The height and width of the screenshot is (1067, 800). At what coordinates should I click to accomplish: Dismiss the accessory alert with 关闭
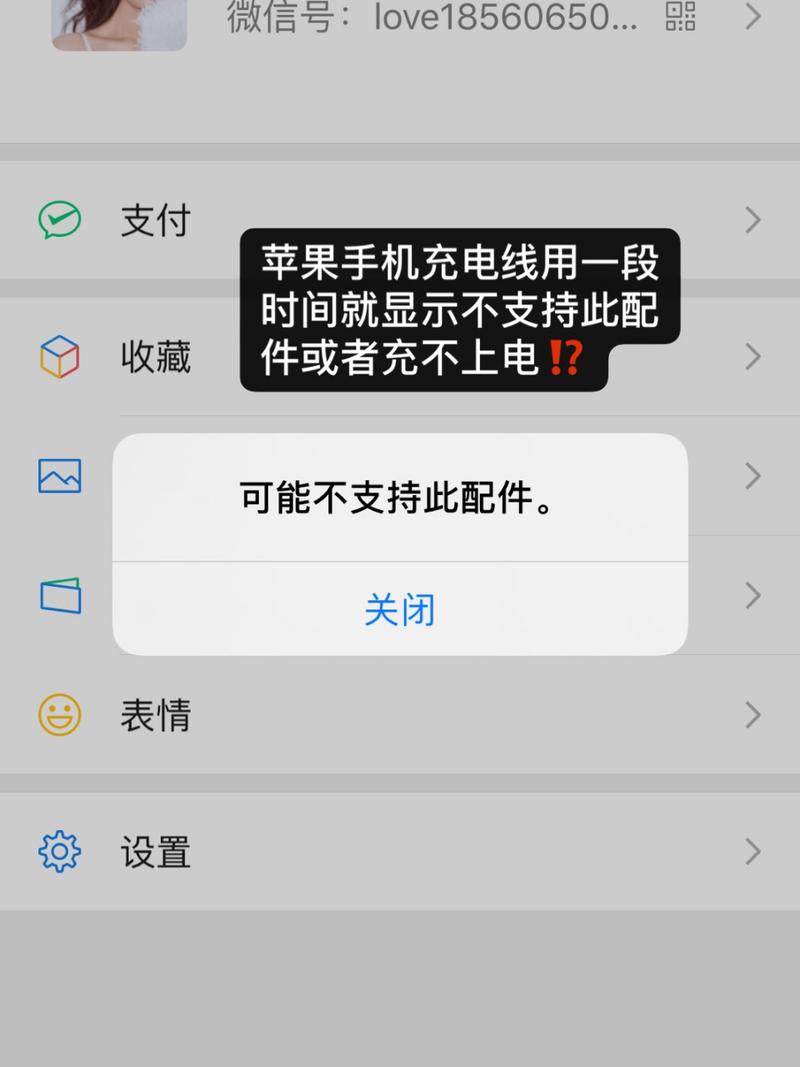(x=399, y=609)
